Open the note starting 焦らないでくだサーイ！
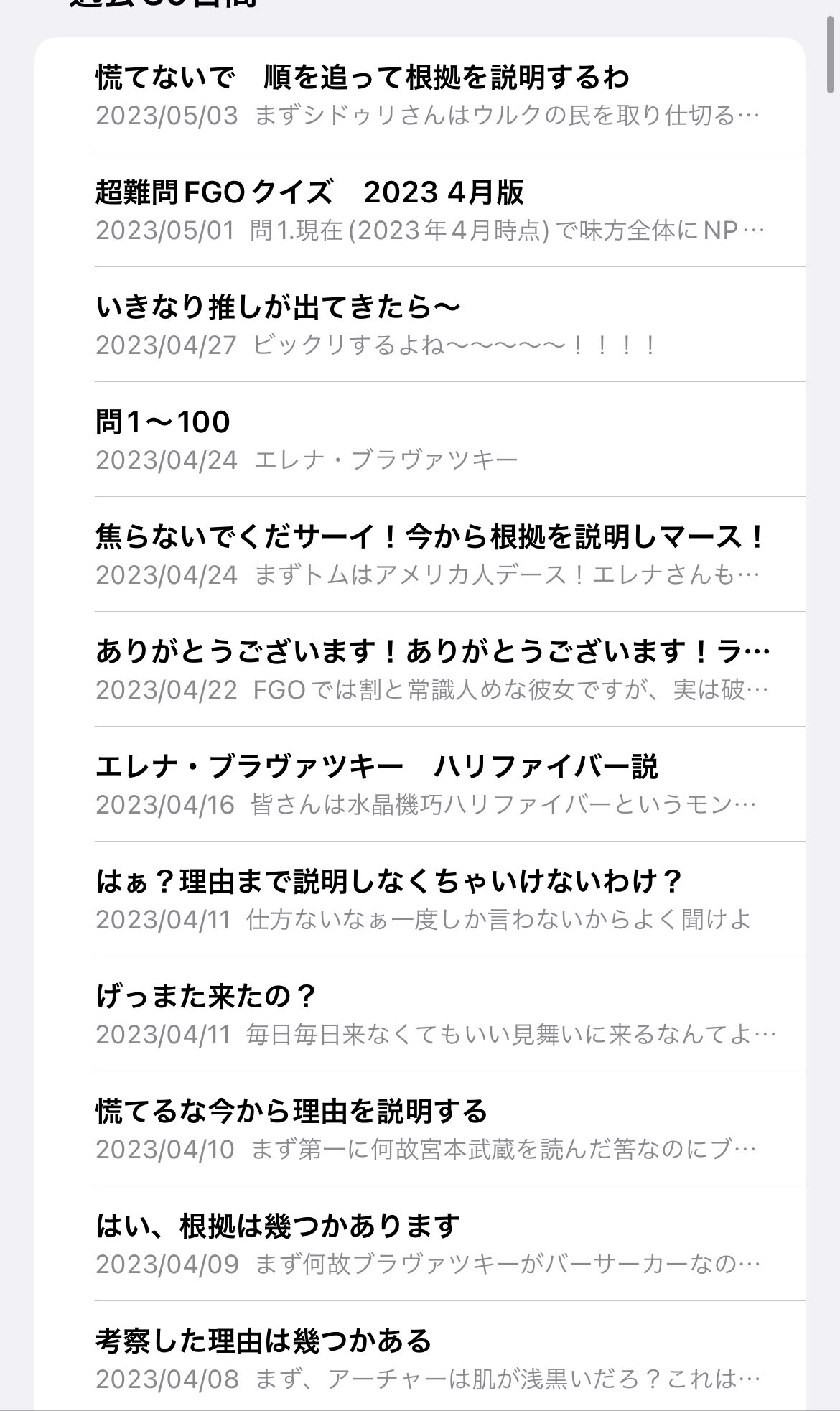The image size is (840, 1411). pyautogui.click(x=431, y=554)
